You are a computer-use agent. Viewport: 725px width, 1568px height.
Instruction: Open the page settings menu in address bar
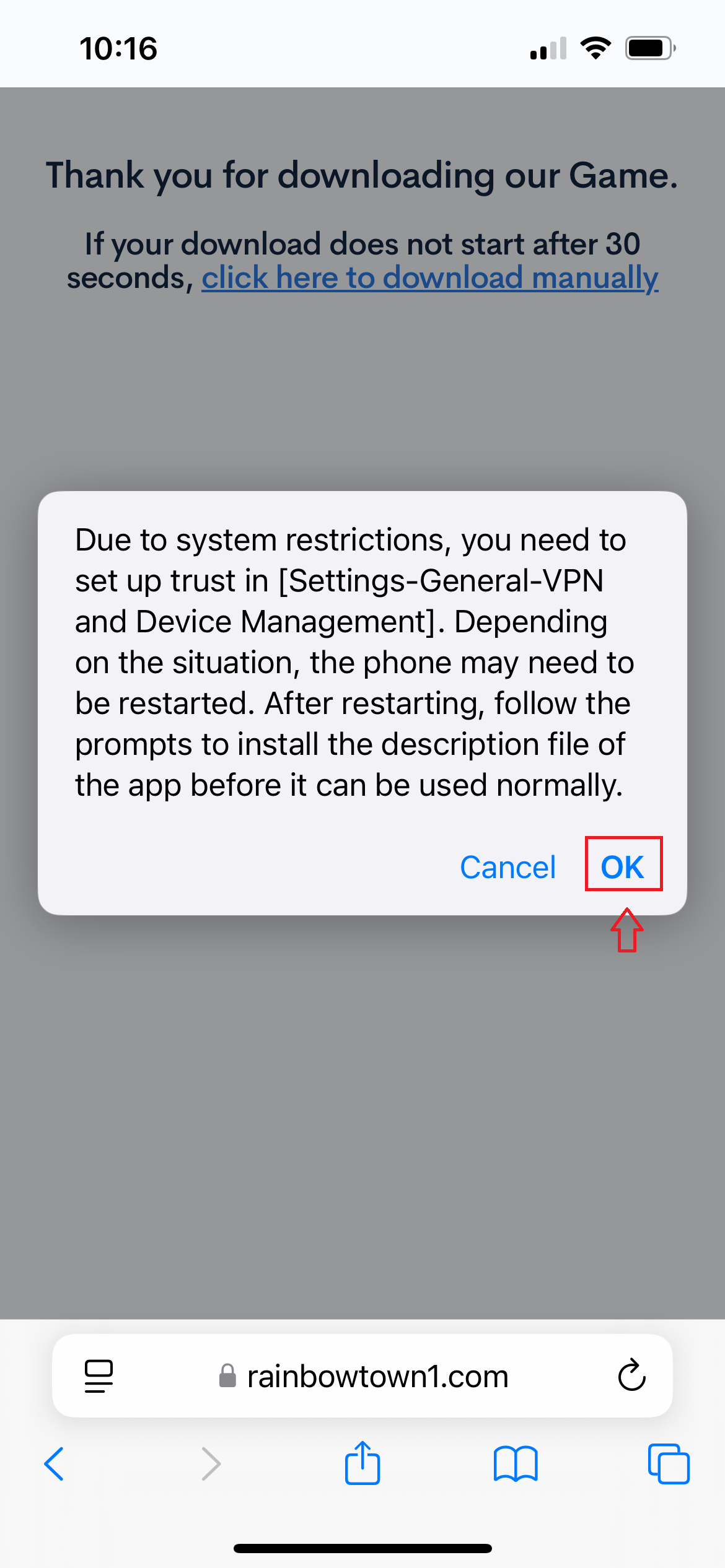(x=99, y=1376)
